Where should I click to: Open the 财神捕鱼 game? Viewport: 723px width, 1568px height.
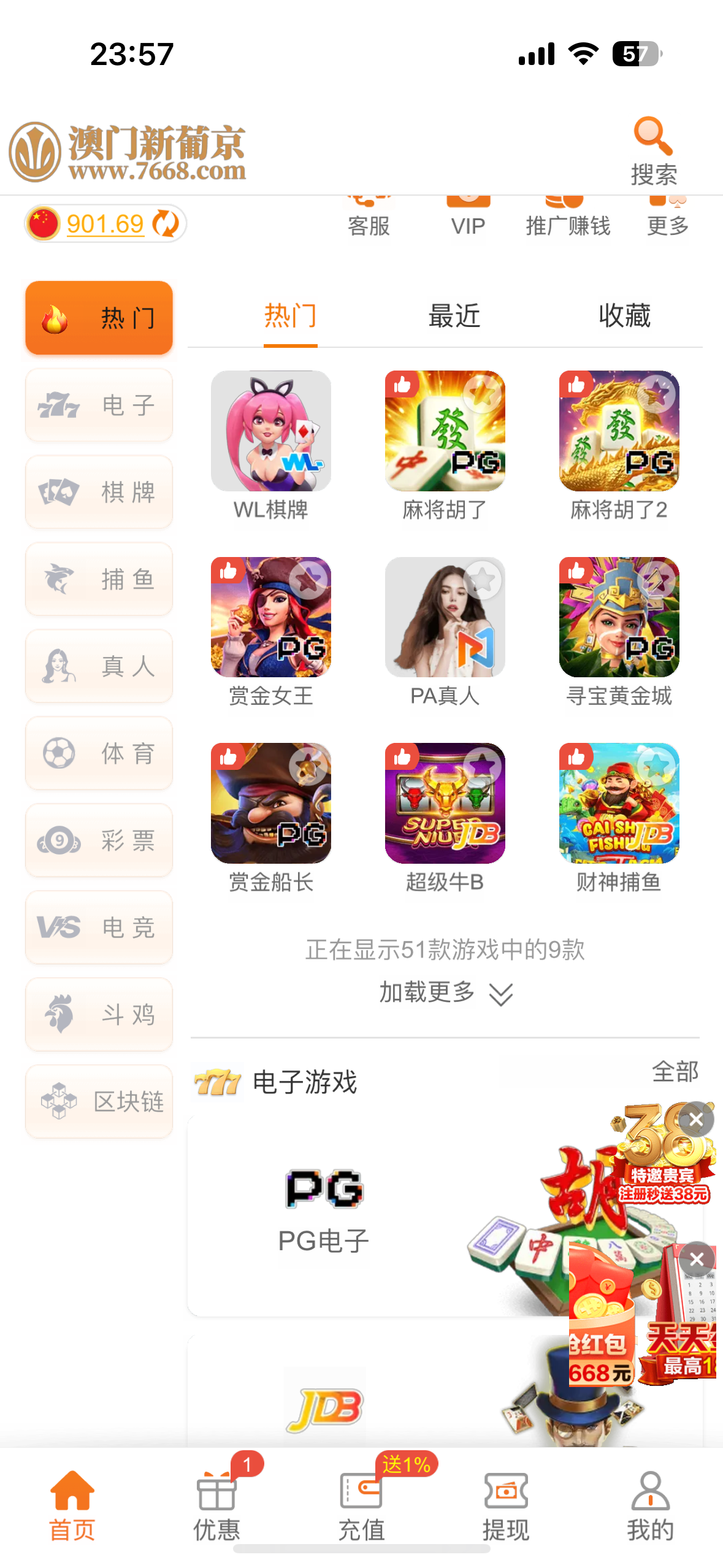[x=618, y=804]
